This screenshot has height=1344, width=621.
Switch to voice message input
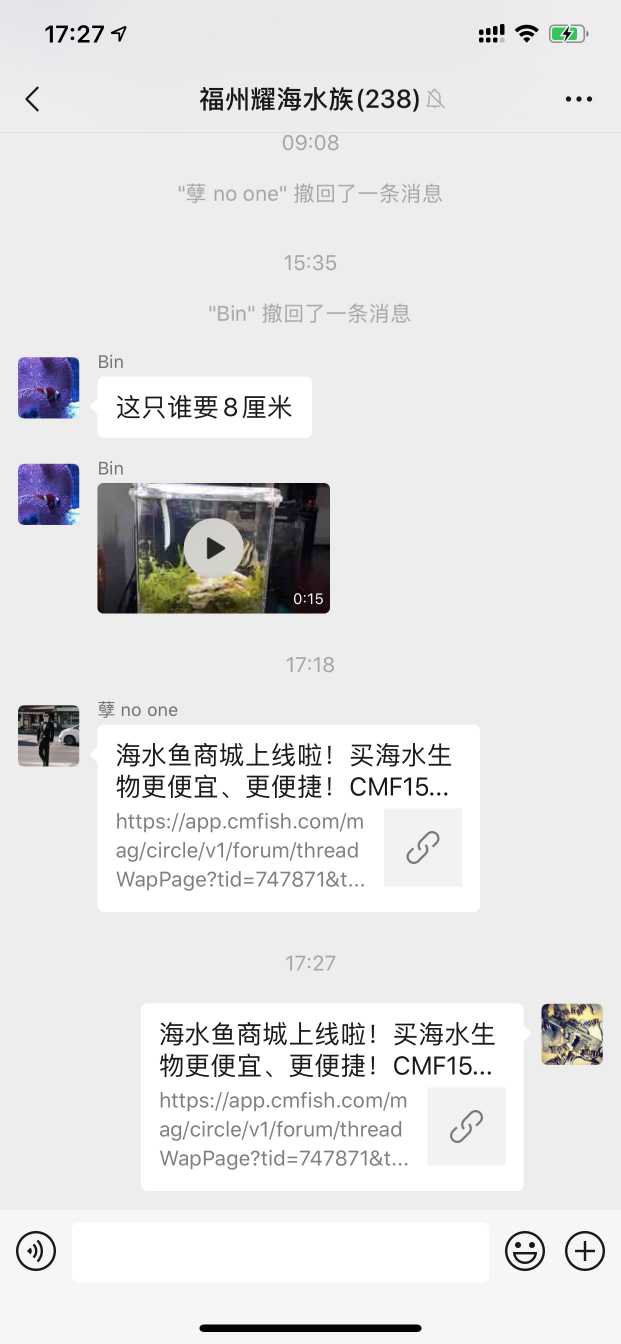(36, 1251)
